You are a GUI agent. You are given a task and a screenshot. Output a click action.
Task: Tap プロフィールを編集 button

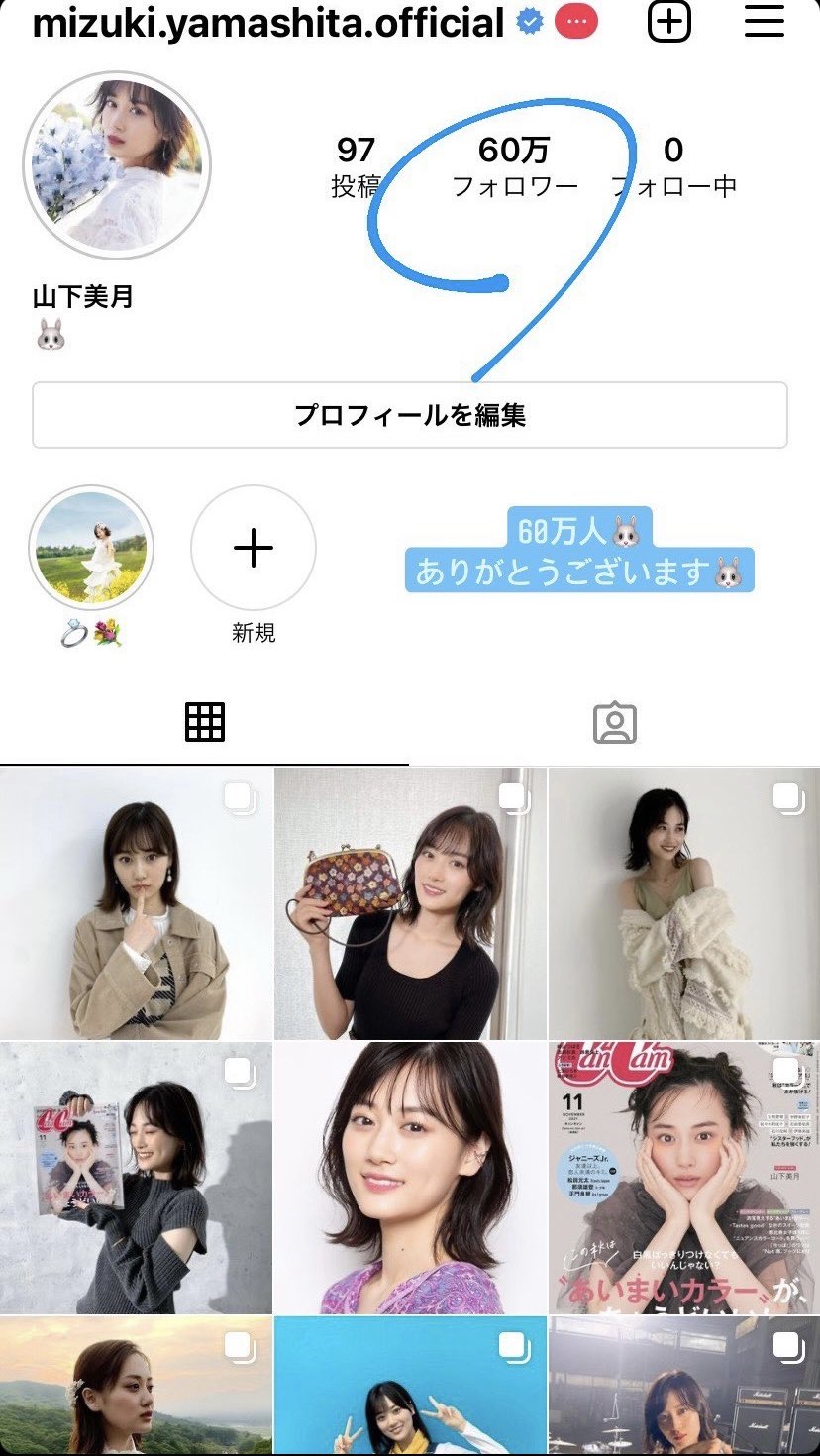410,415
